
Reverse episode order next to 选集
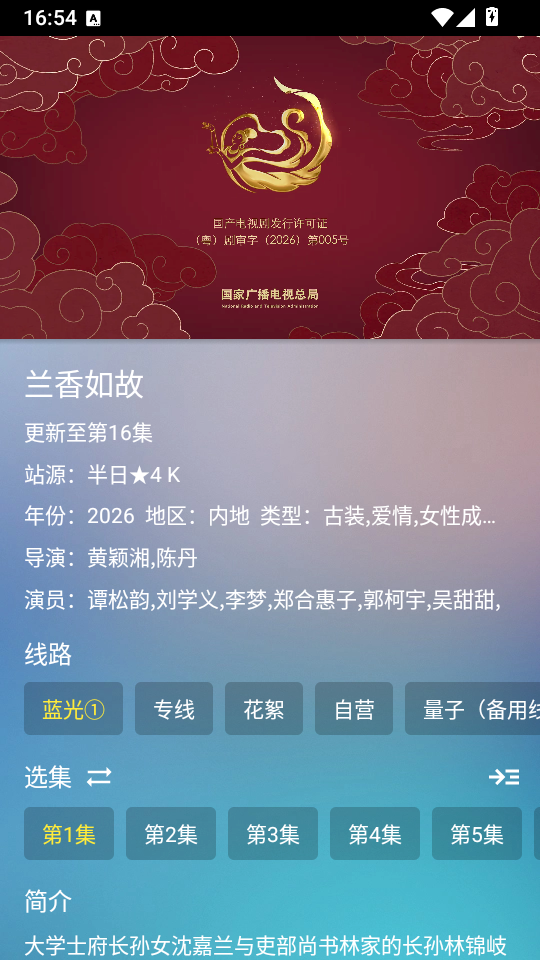pos(99,777)
